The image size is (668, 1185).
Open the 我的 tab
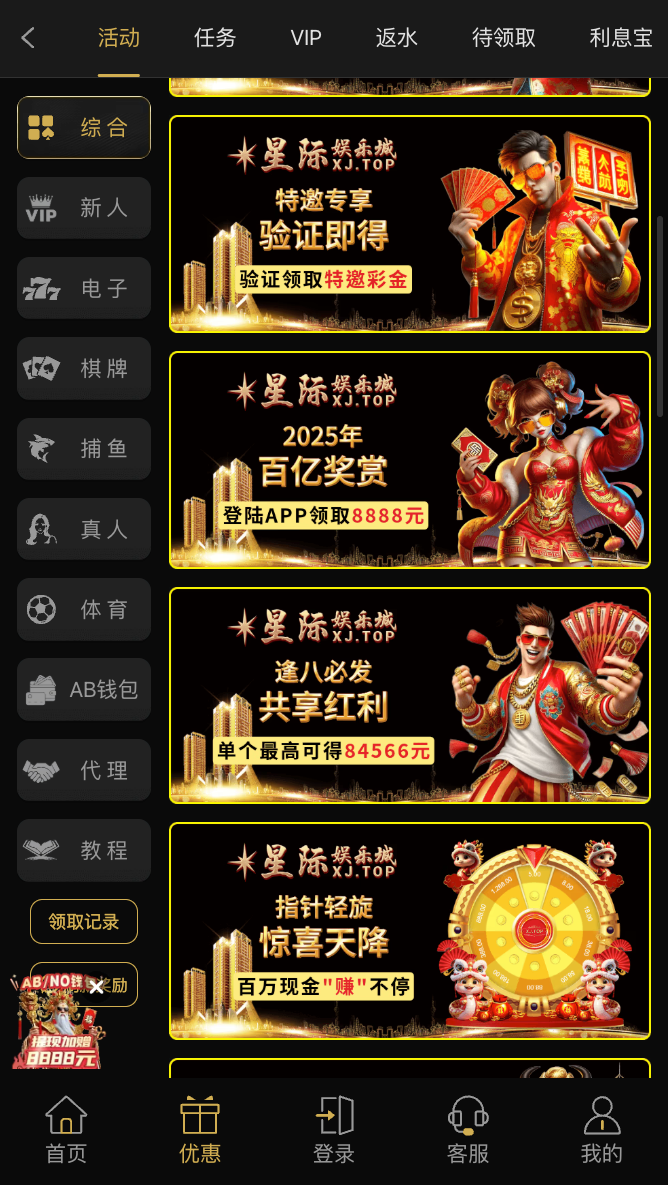point(601,1130)
